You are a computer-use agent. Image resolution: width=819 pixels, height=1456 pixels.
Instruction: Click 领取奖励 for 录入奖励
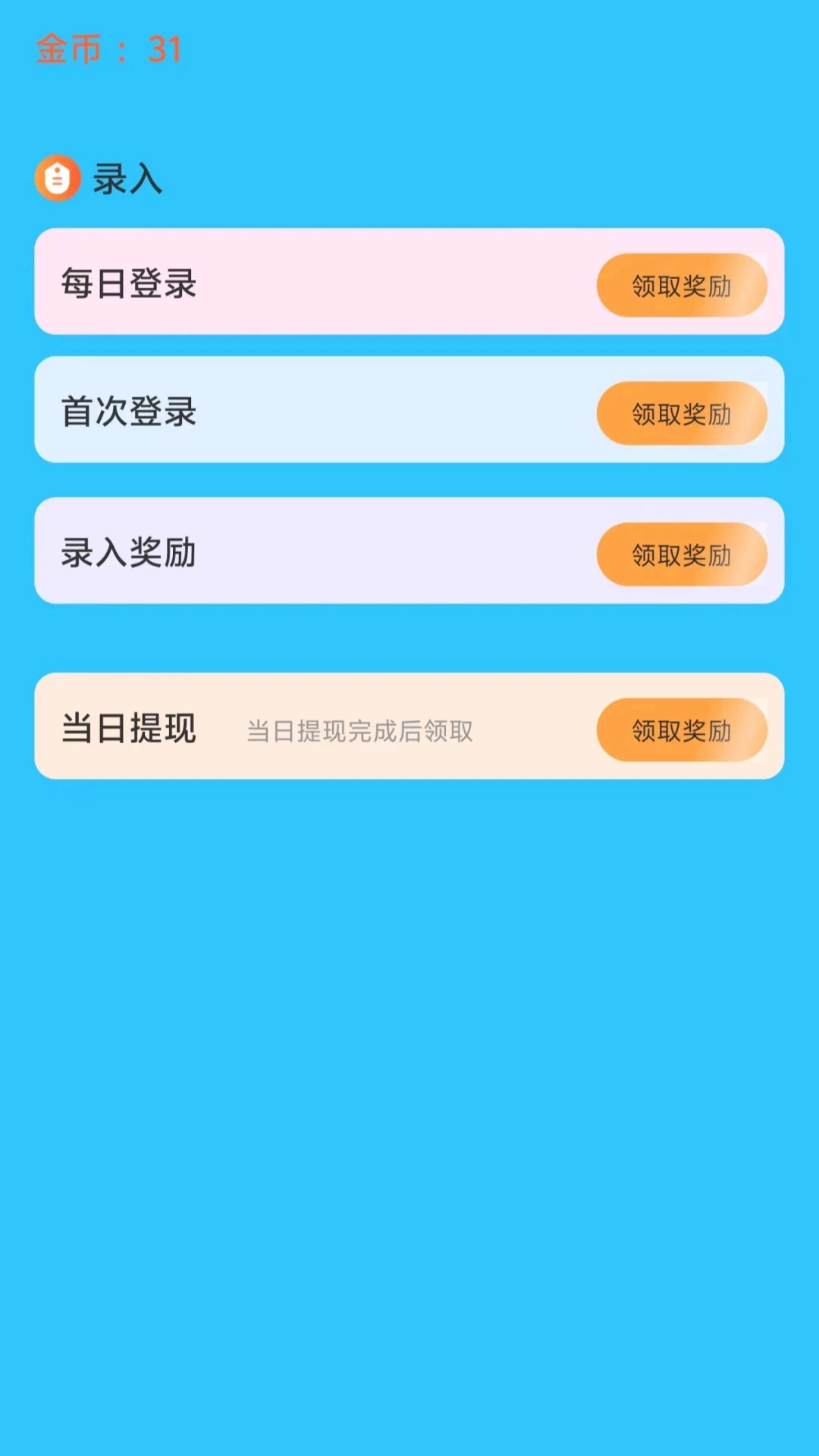tap(681, 554)
